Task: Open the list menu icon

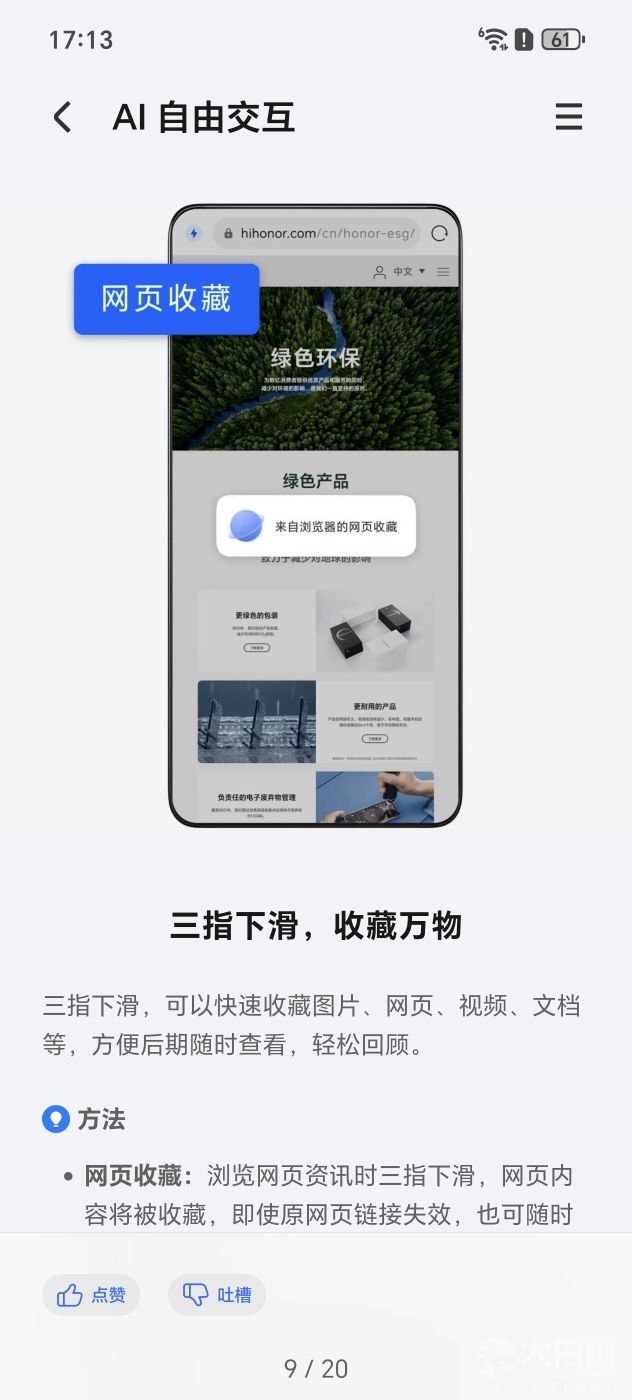Action: pyautogui.click(x=568, y=118)
